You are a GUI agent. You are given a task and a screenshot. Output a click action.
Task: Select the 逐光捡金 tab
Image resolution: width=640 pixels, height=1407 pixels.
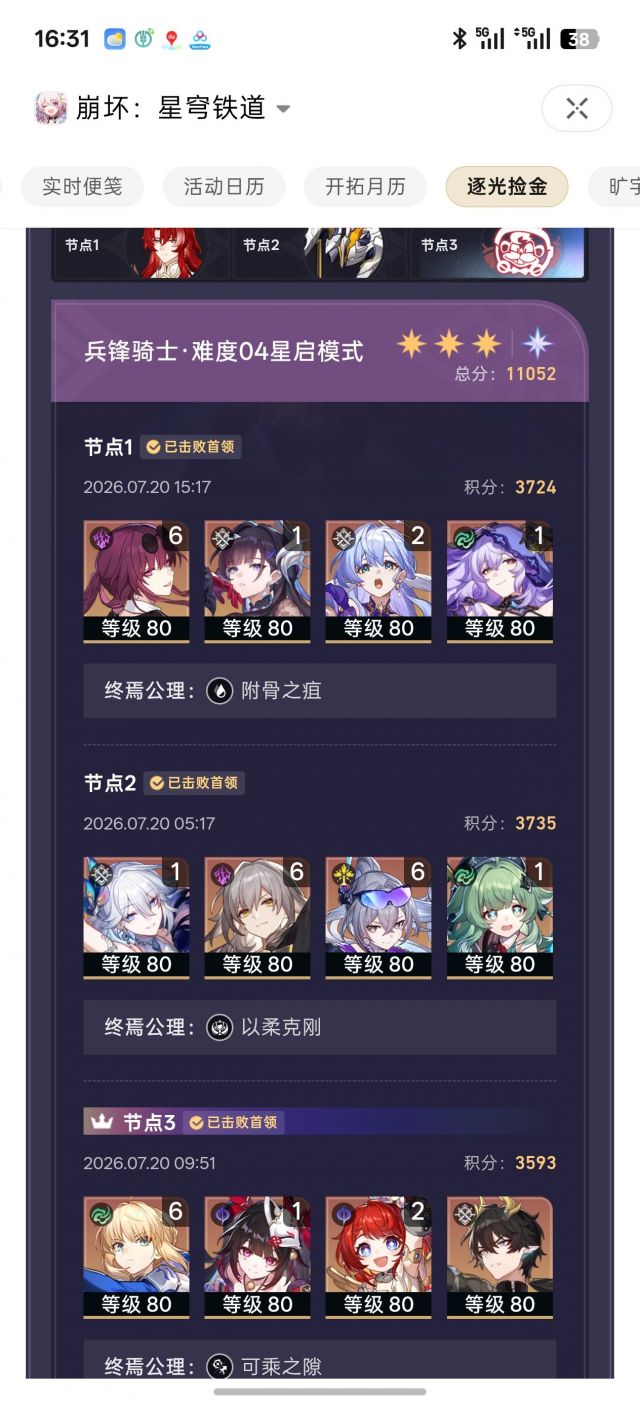pos(507,186)
